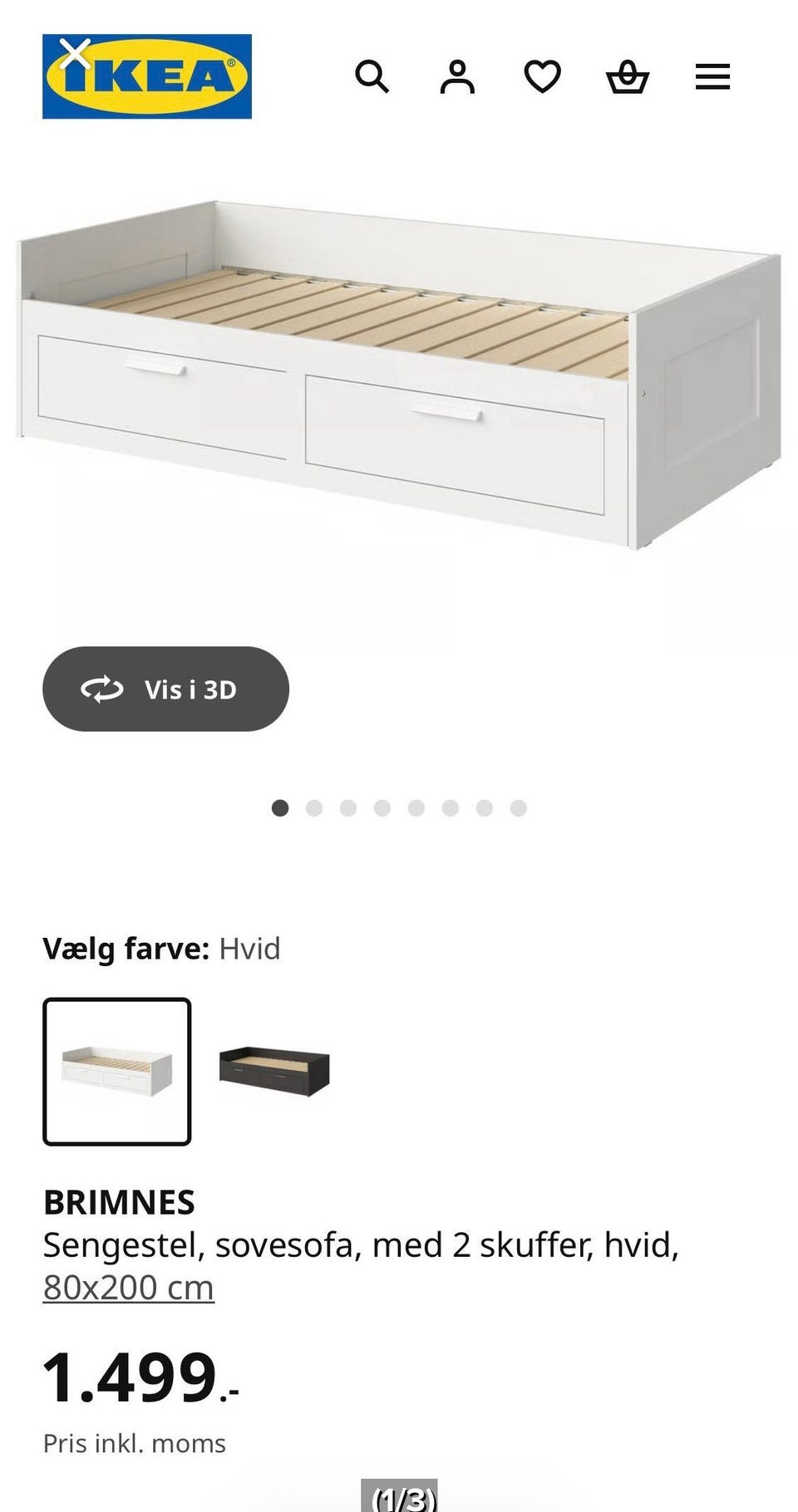The image size is (798, 1512).
Task: Open Vælg farve color selection
Action: click(x=162, y=948)
